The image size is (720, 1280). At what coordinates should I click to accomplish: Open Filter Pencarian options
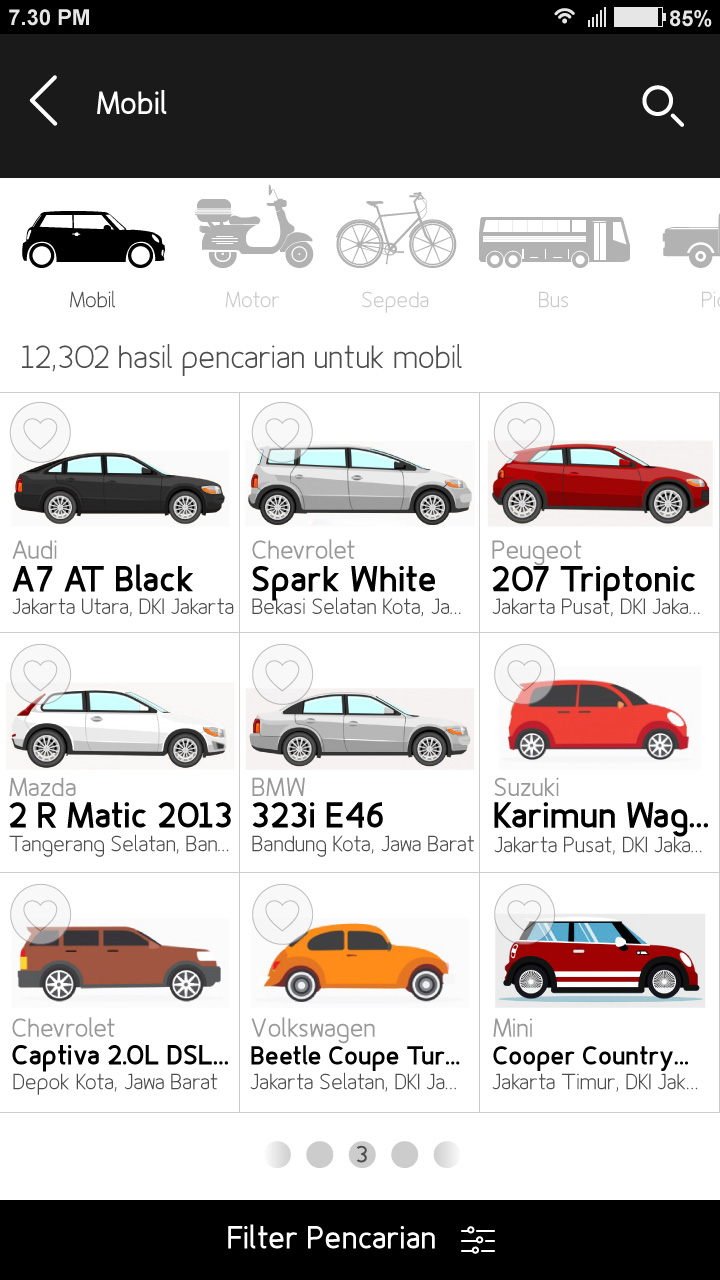(x=360, y=1239)
